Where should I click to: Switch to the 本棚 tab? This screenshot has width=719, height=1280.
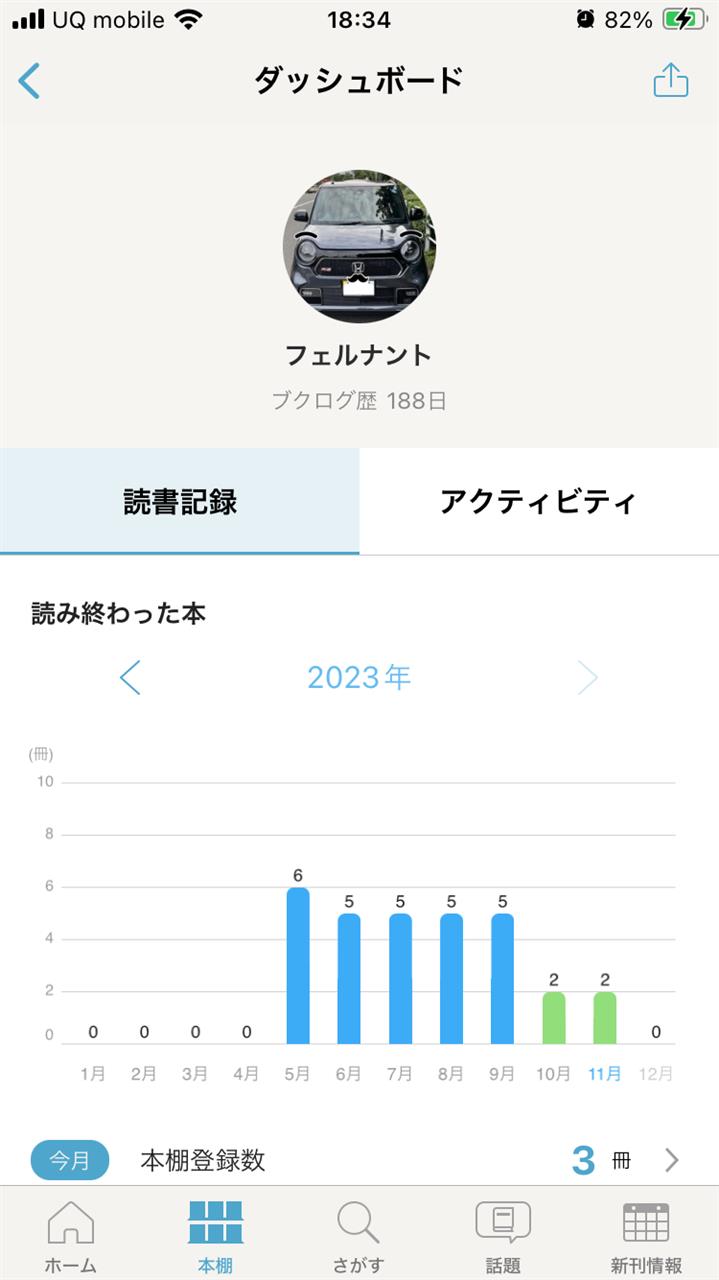click(215, 1237)
